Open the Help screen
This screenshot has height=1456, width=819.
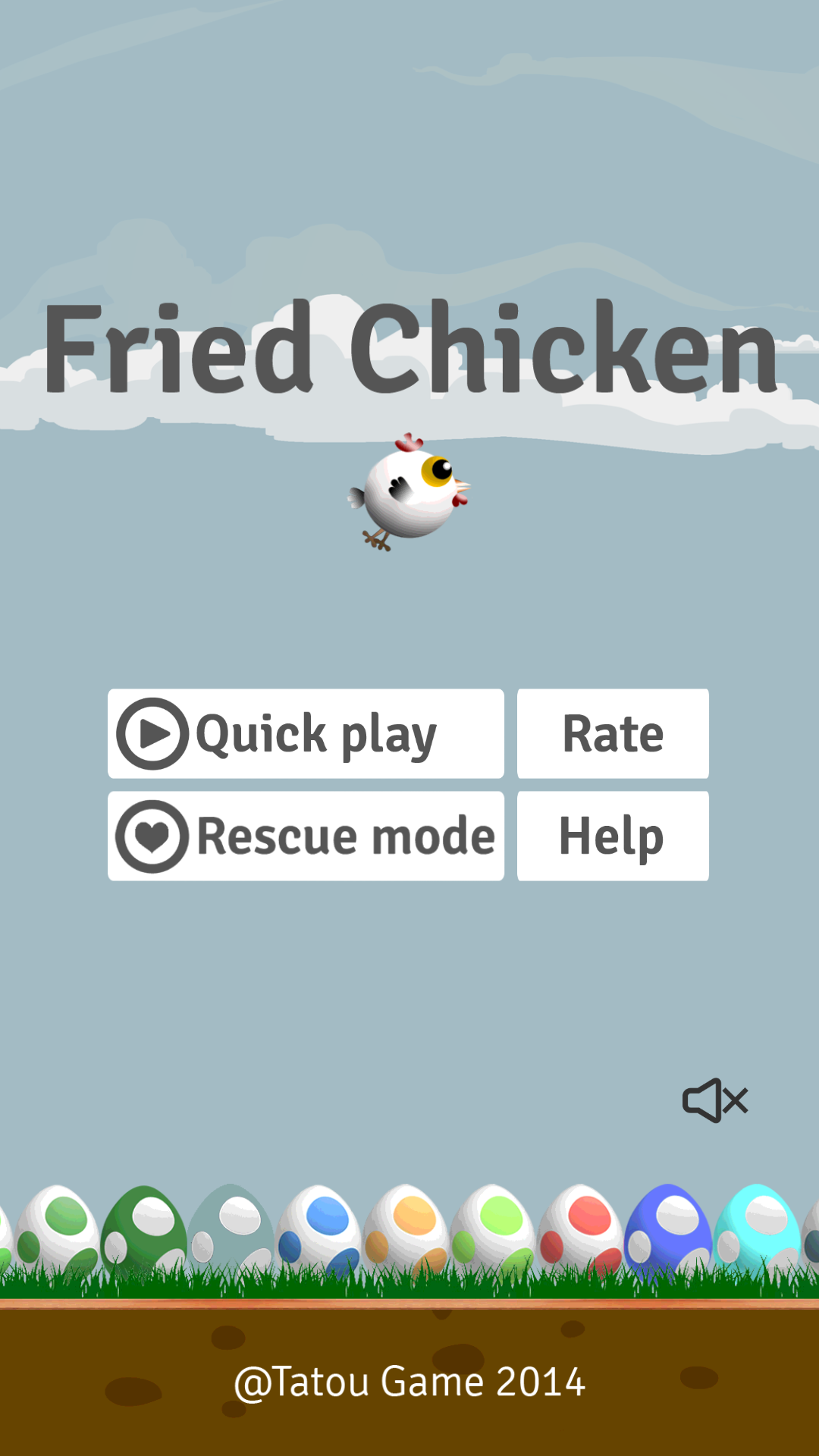tap(611, 836)
